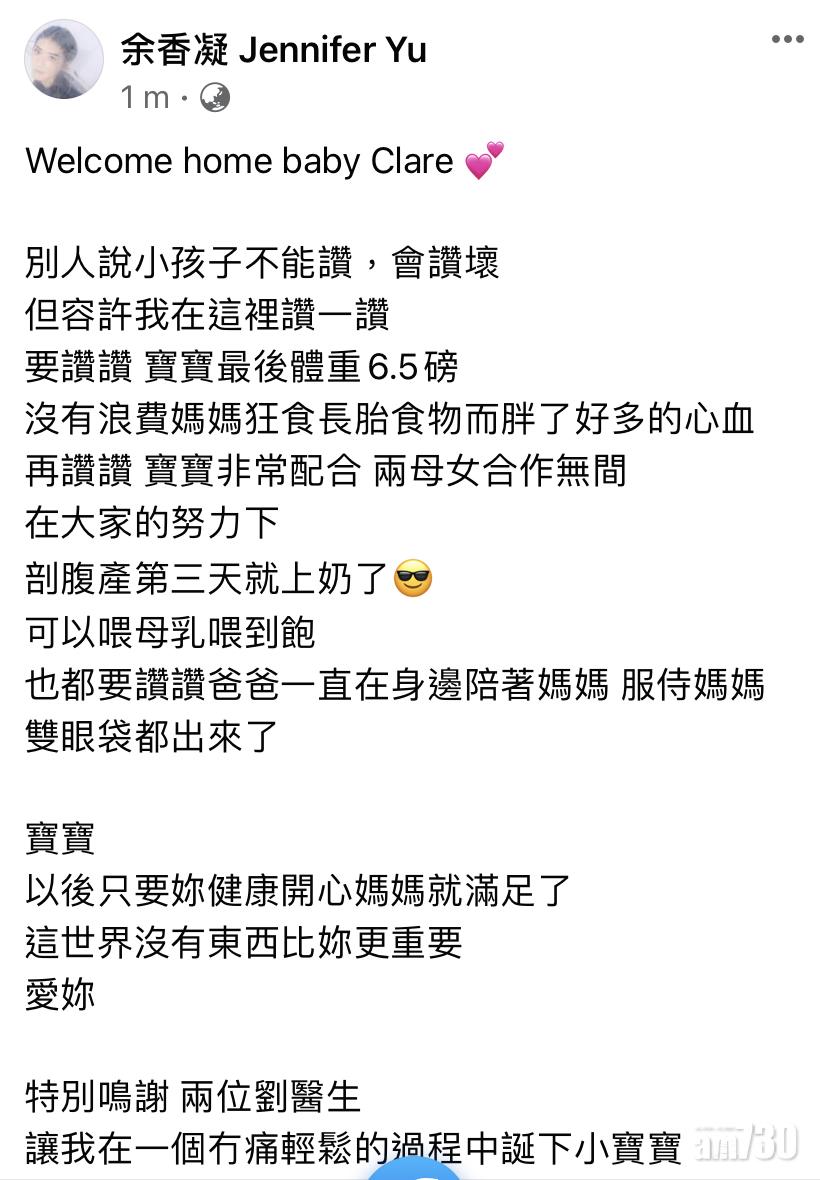
Task: Open the post's three-dot options menu
Action: click(x=787, y=39)
